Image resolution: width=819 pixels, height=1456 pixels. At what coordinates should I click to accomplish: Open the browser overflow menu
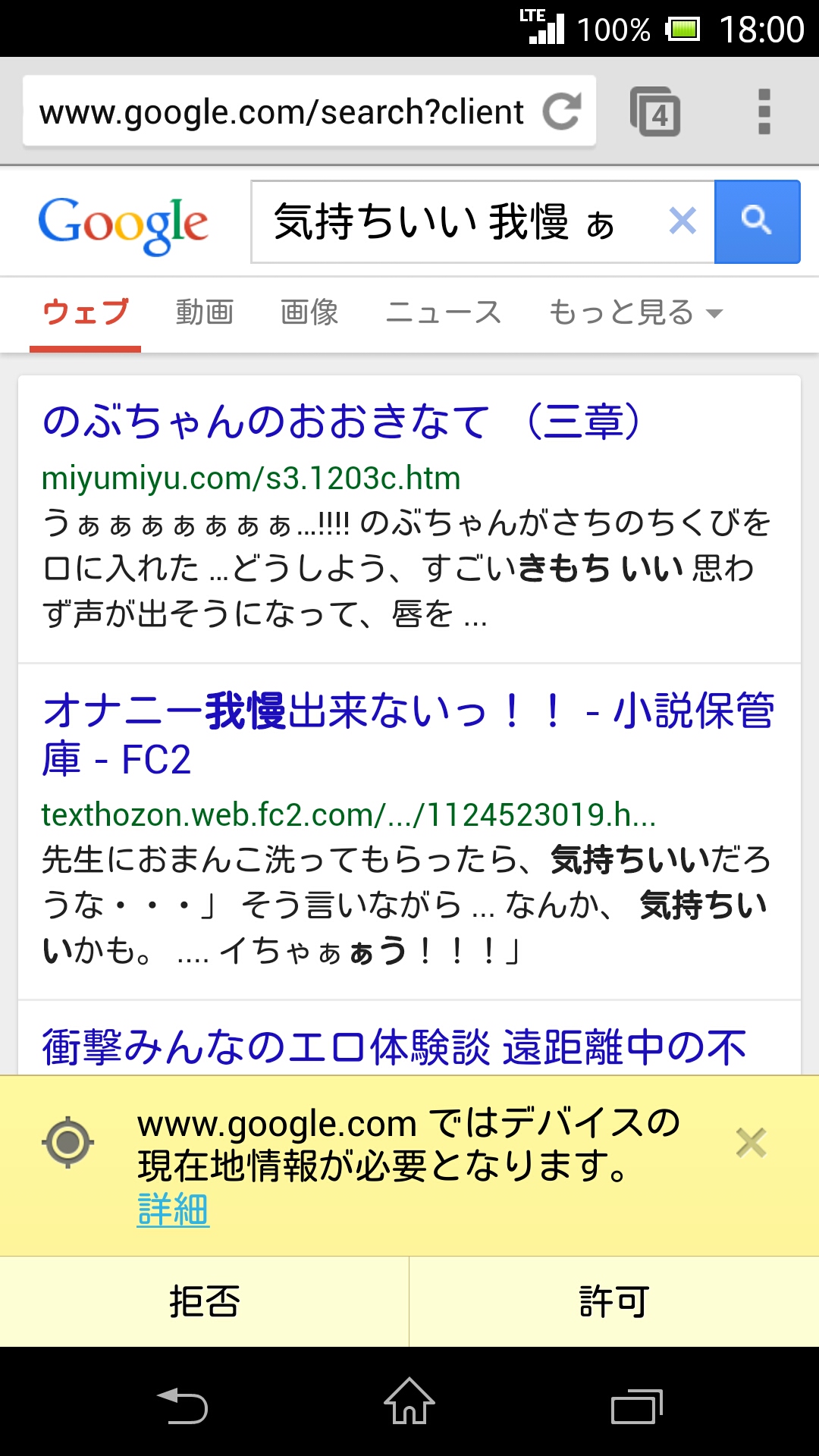pyautogui.click(x=764, y=112)
